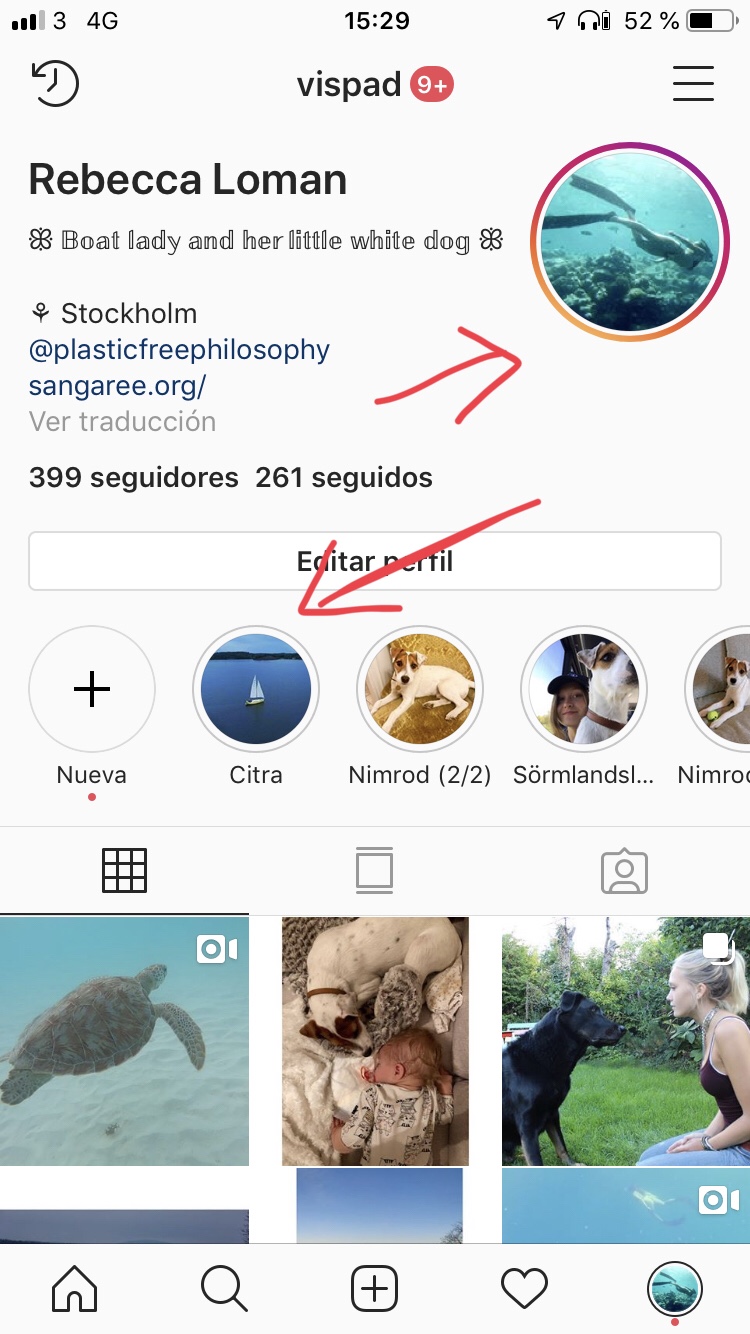Open the archive clock icon
The image size is (750, 1334).
coord(55,84)
